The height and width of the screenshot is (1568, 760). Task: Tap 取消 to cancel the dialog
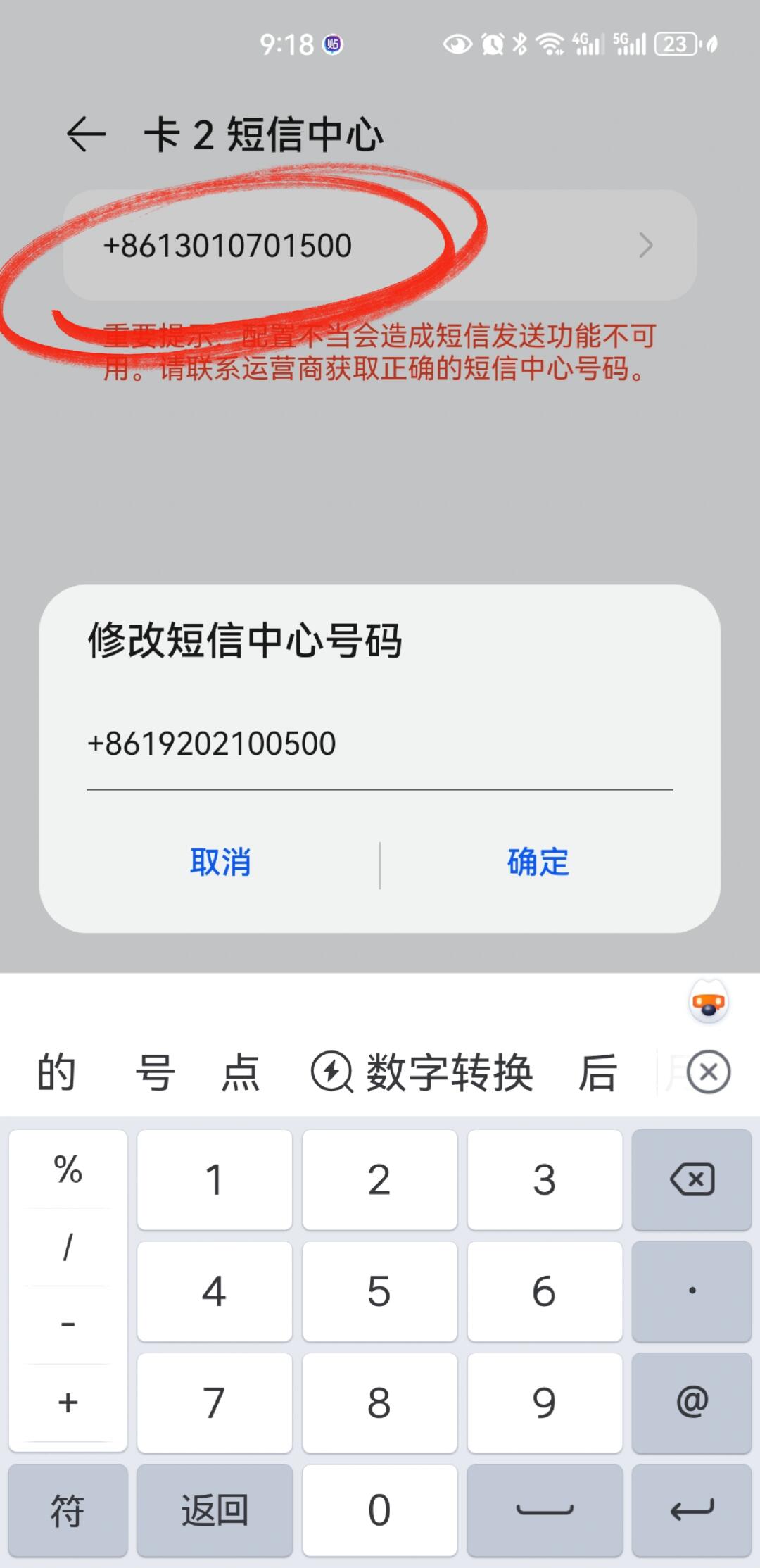pyautogui.click(x=219, y=863)
